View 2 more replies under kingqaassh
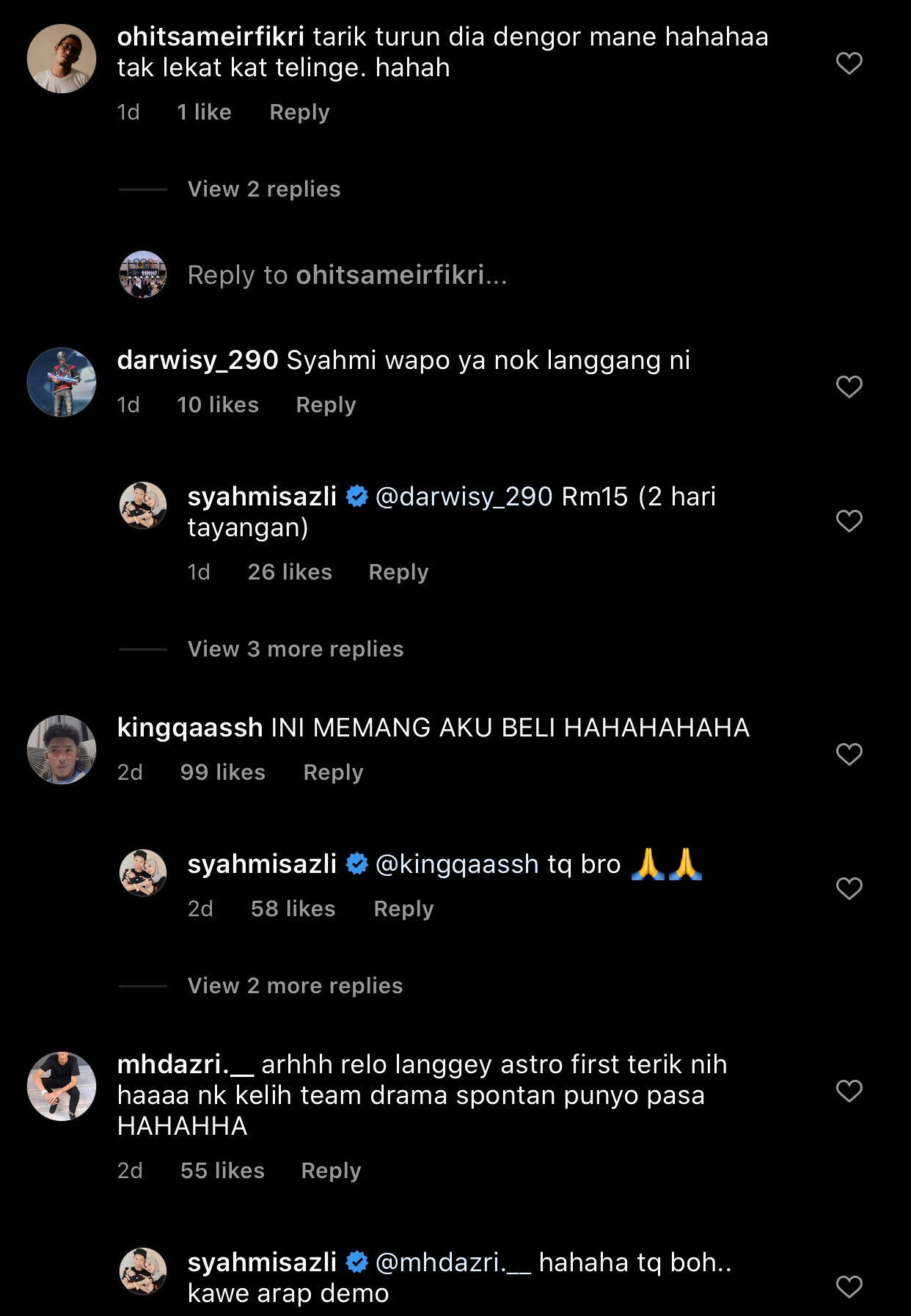 295,986
